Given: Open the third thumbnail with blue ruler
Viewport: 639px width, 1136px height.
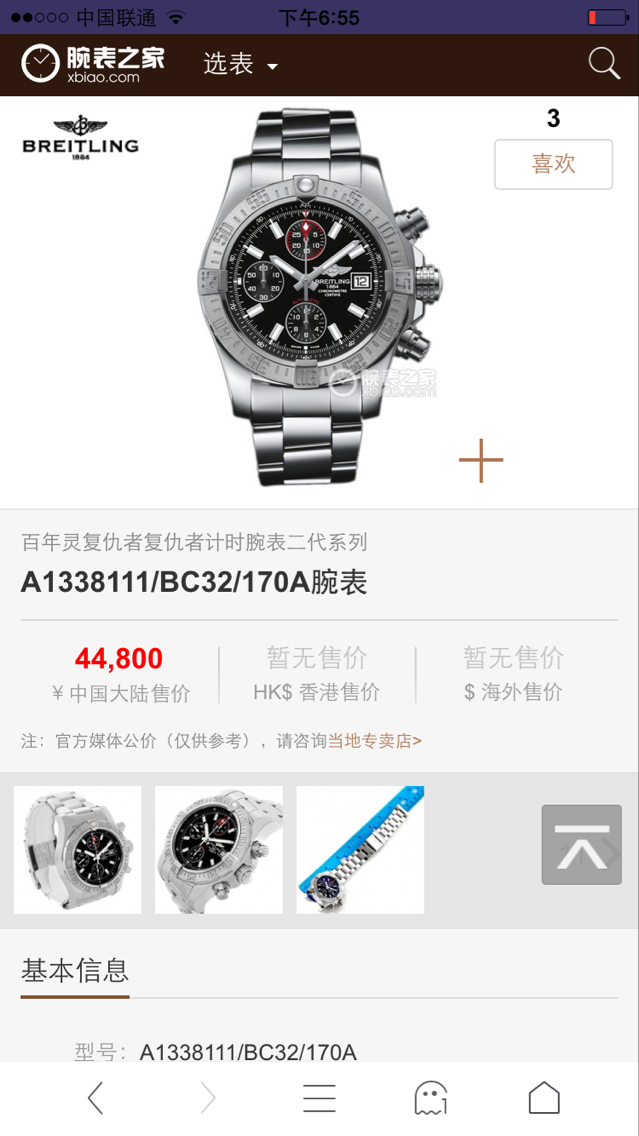Looking at the screenshot, I should [x=360, y=849].
